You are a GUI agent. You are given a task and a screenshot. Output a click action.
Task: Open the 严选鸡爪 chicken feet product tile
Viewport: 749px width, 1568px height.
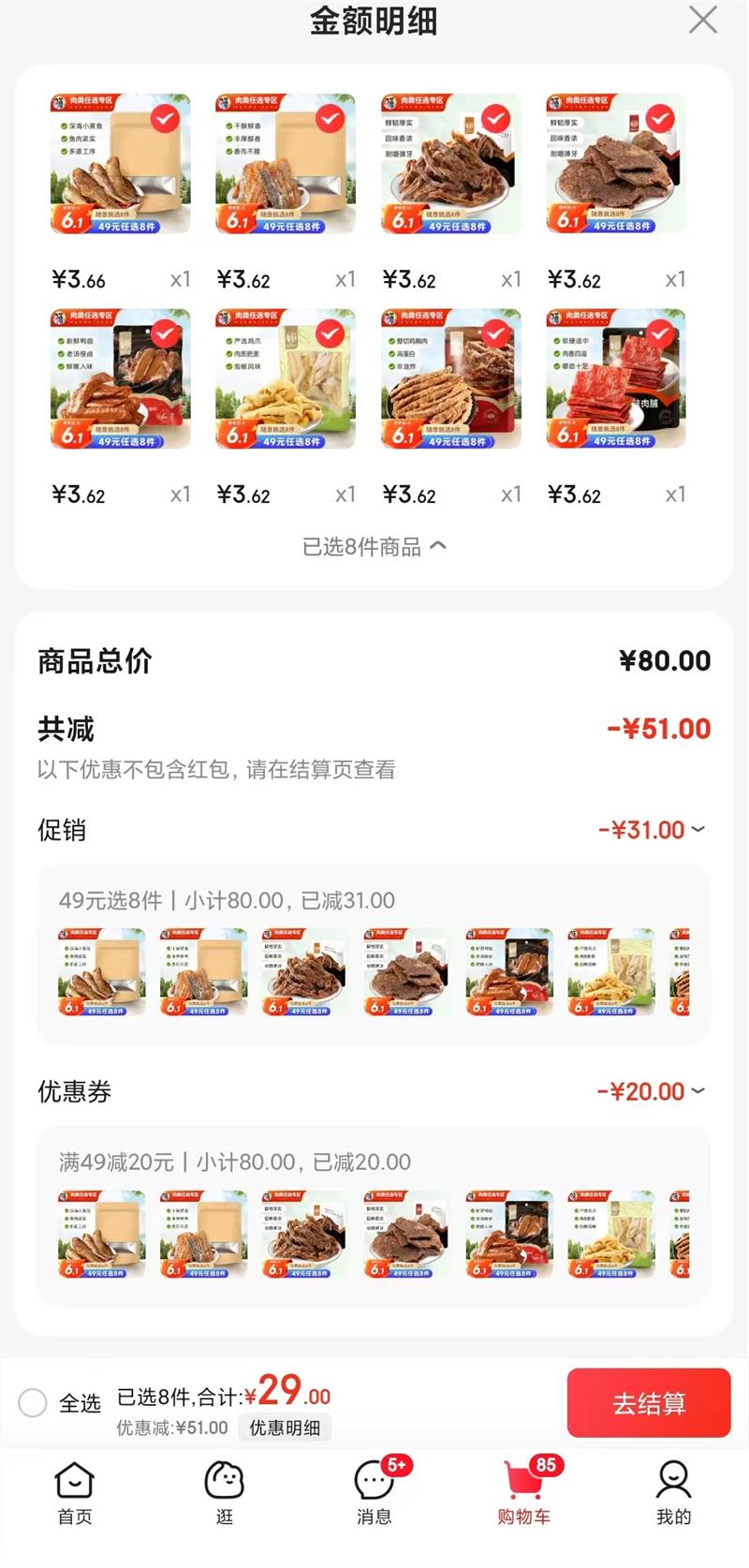pos(286,379)
